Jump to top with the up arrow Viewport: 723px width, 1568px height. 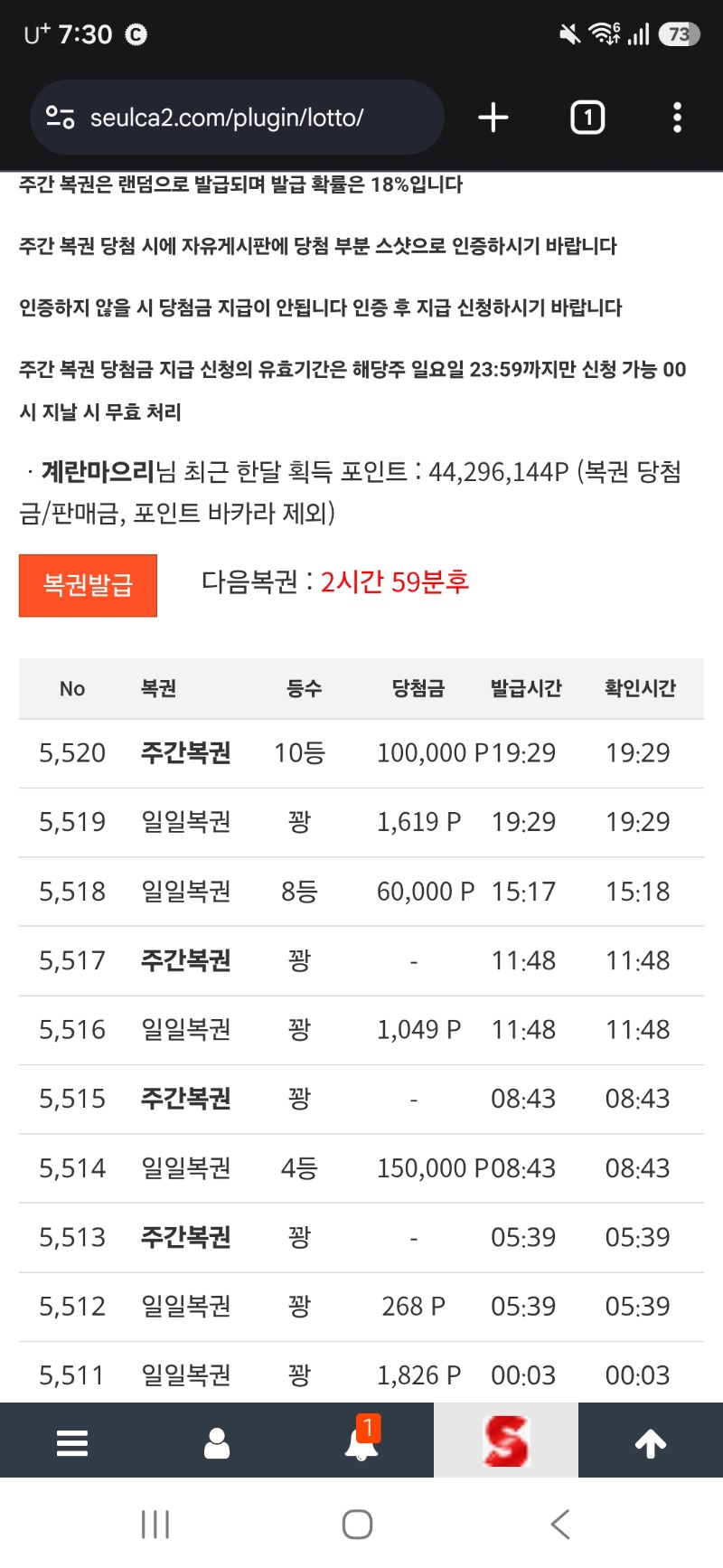[651, 1442]
